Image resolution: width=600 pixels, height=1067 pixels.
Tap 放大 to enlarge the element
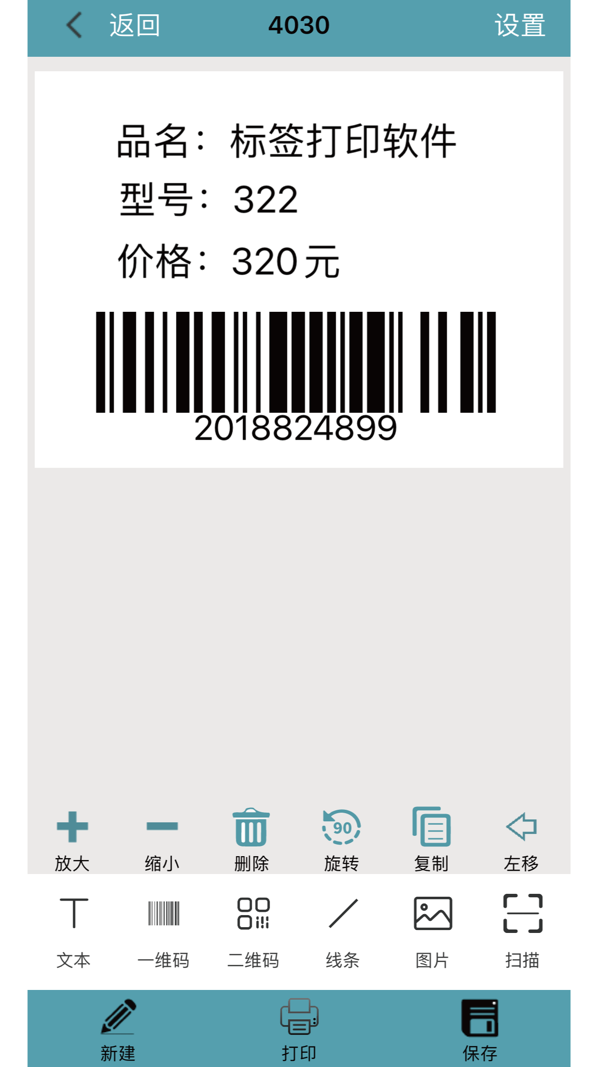(72, 840)
